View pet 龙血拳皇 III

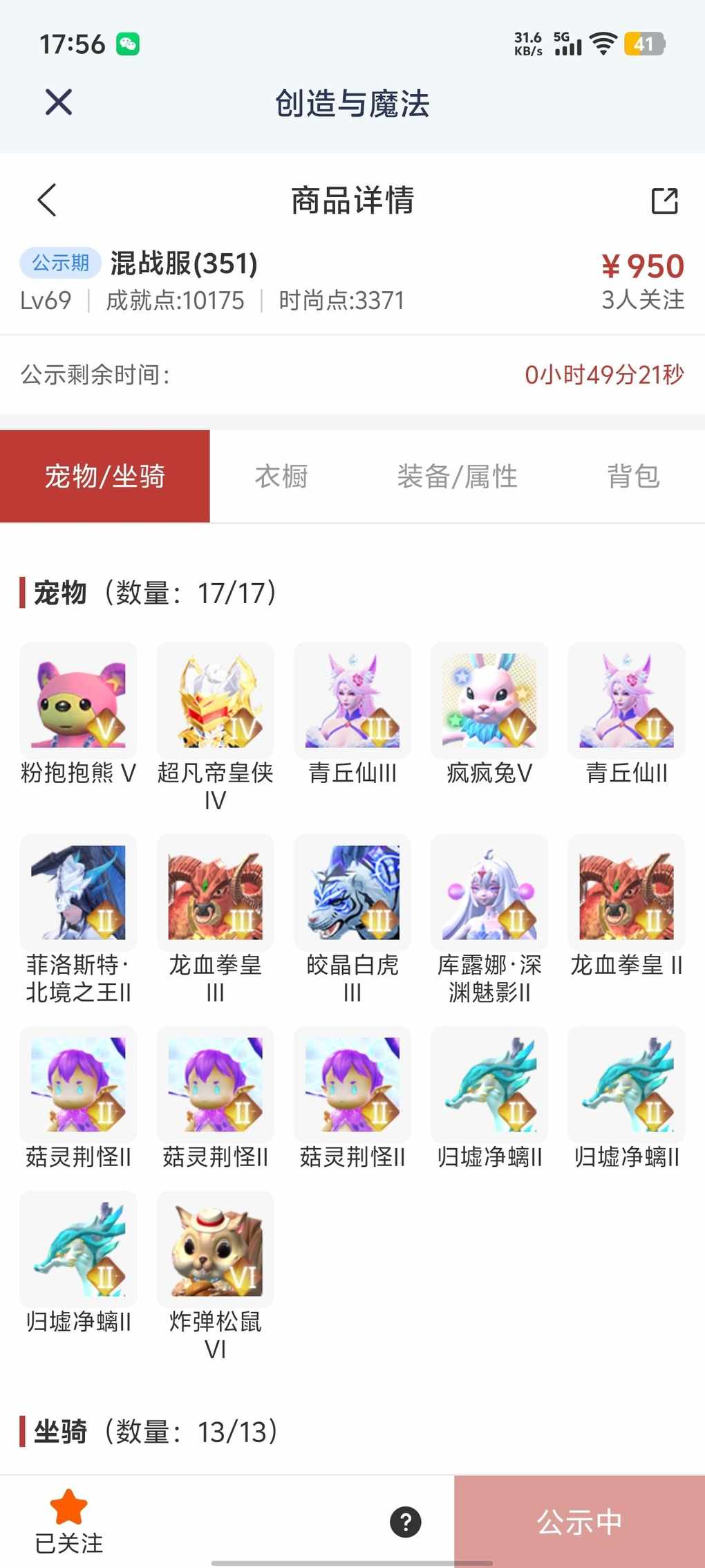click(215, 892)
